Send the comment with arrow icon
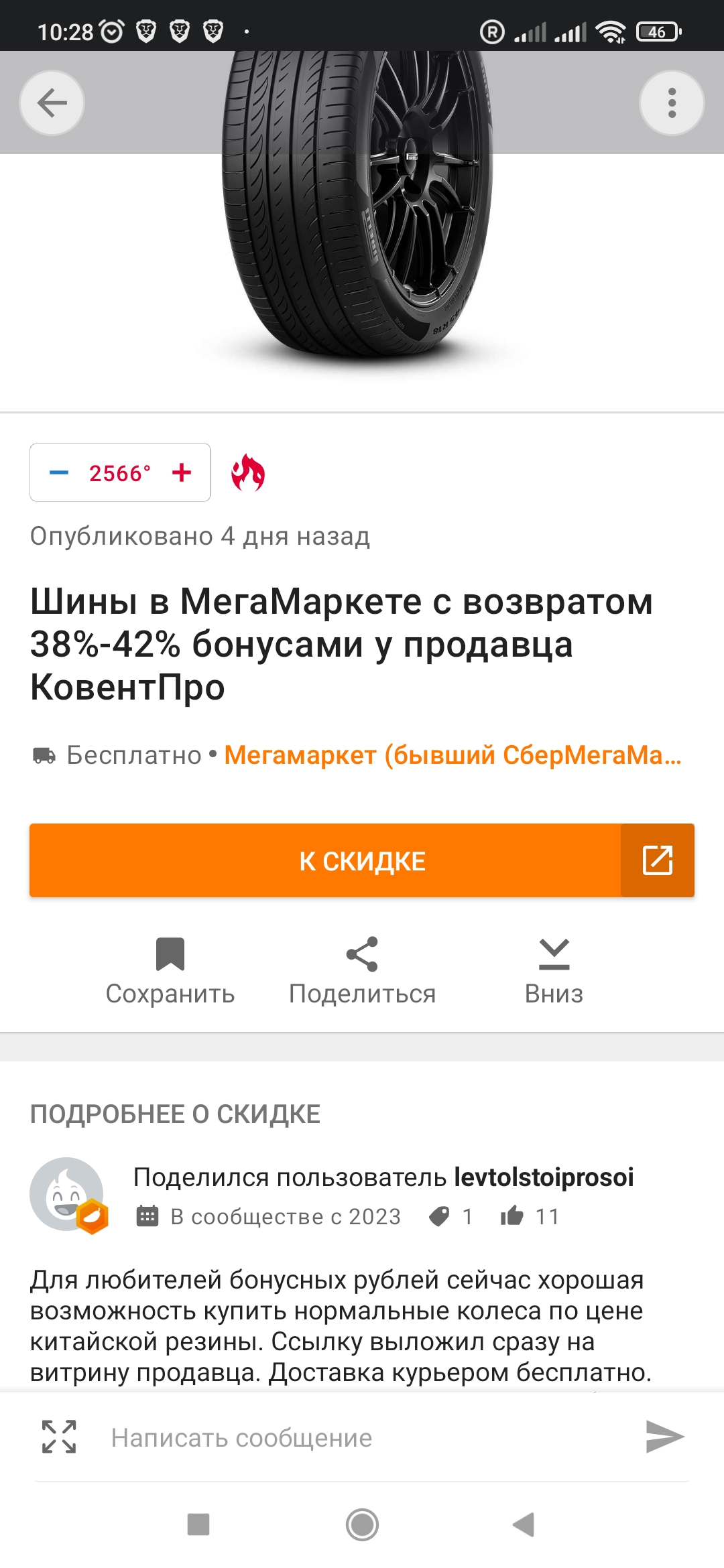Screen dimensions: 724x1568 (664, 1437)
